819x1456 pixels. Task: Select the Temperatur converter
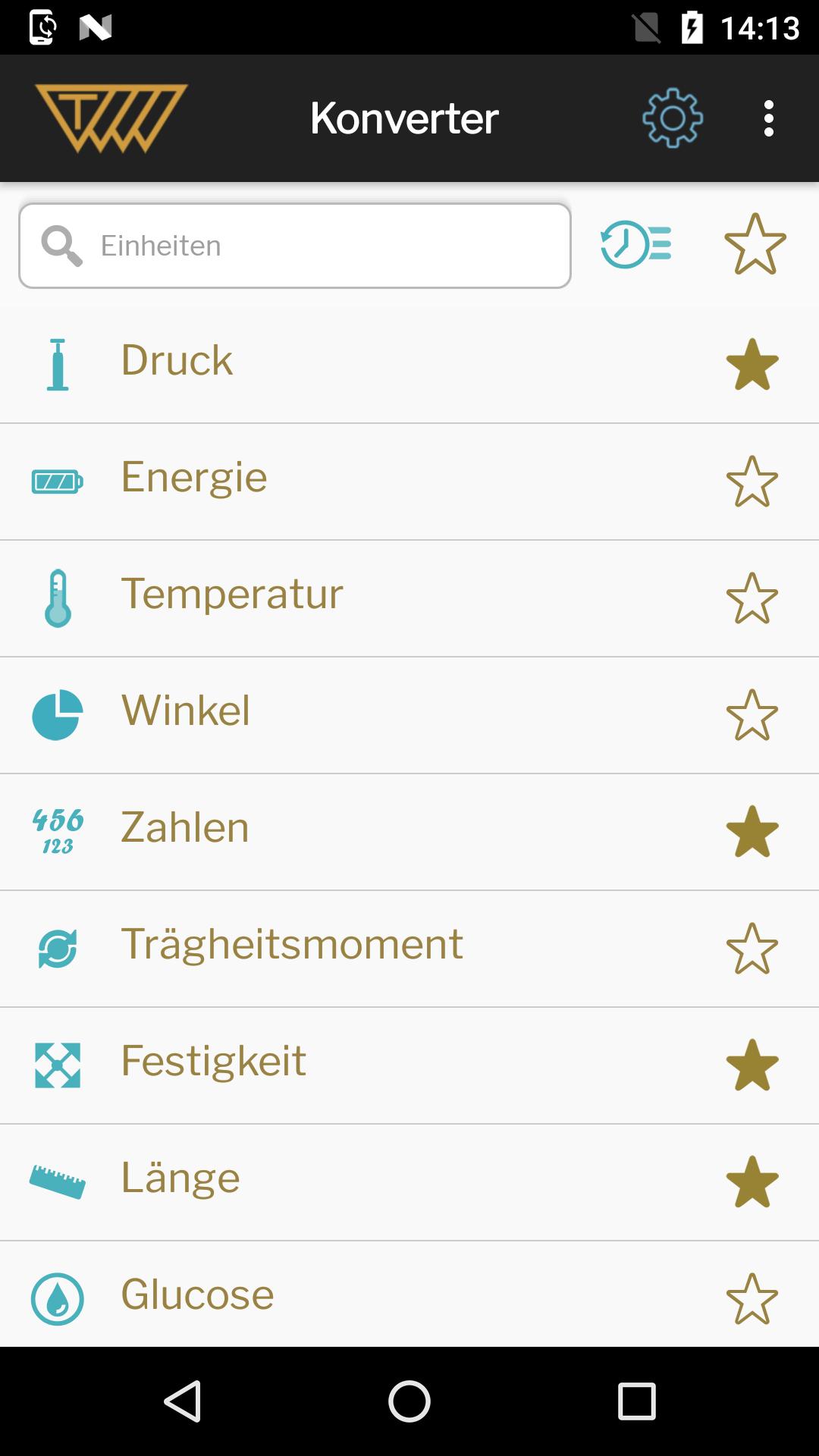point(409,598)
